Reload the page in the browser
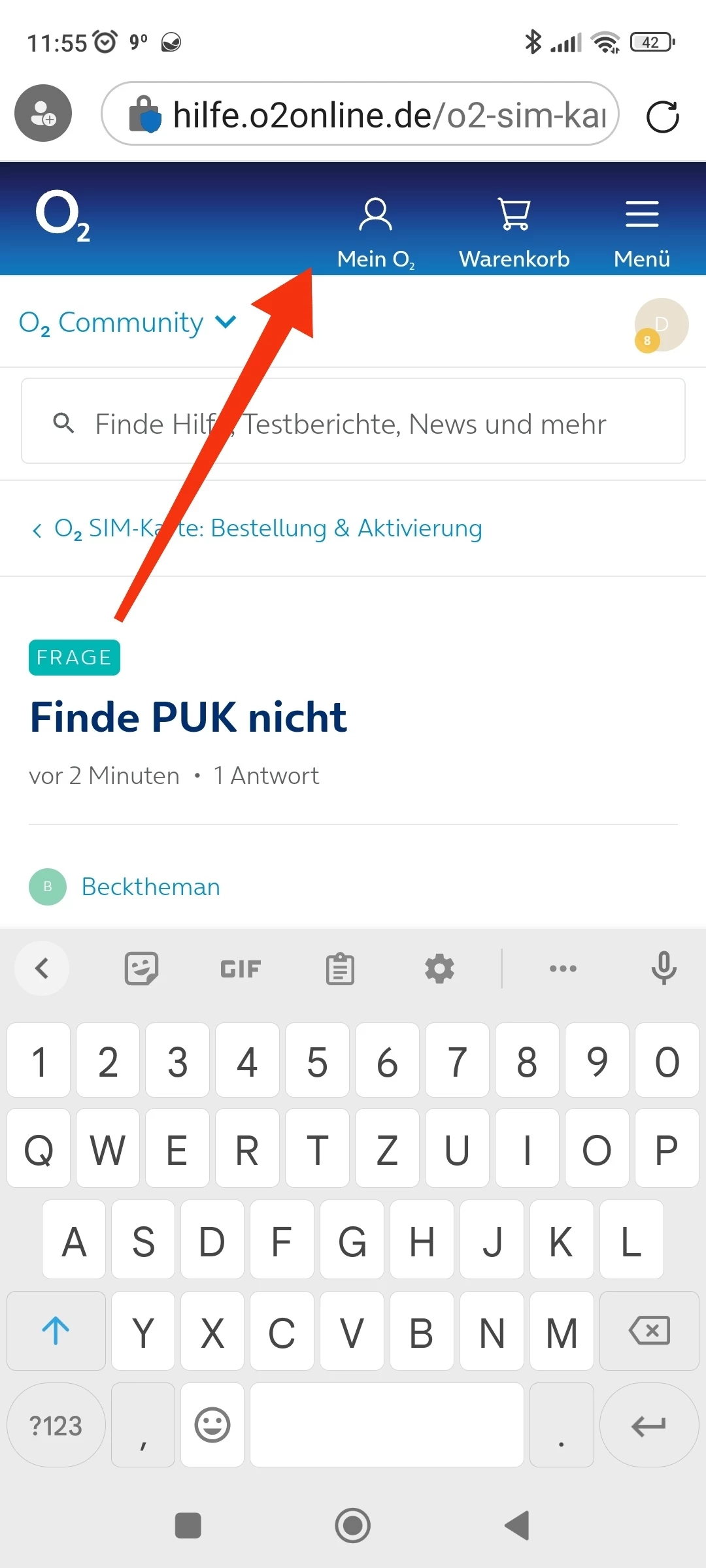The height and width of the screenshot is (1568, 706). pyautogui.click(x=662, y=116)
